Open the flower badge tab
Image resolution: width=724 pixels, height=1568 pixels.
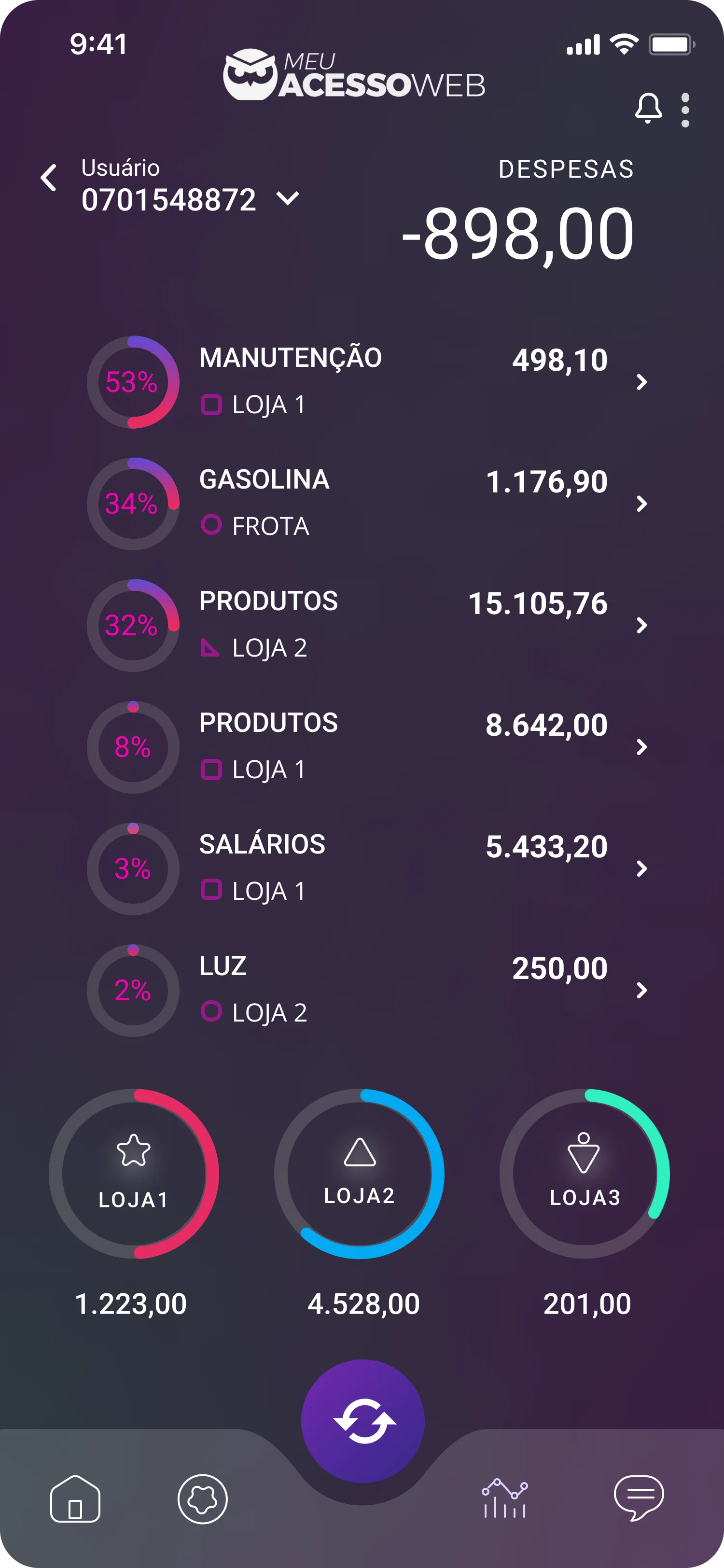[203, 1498]
